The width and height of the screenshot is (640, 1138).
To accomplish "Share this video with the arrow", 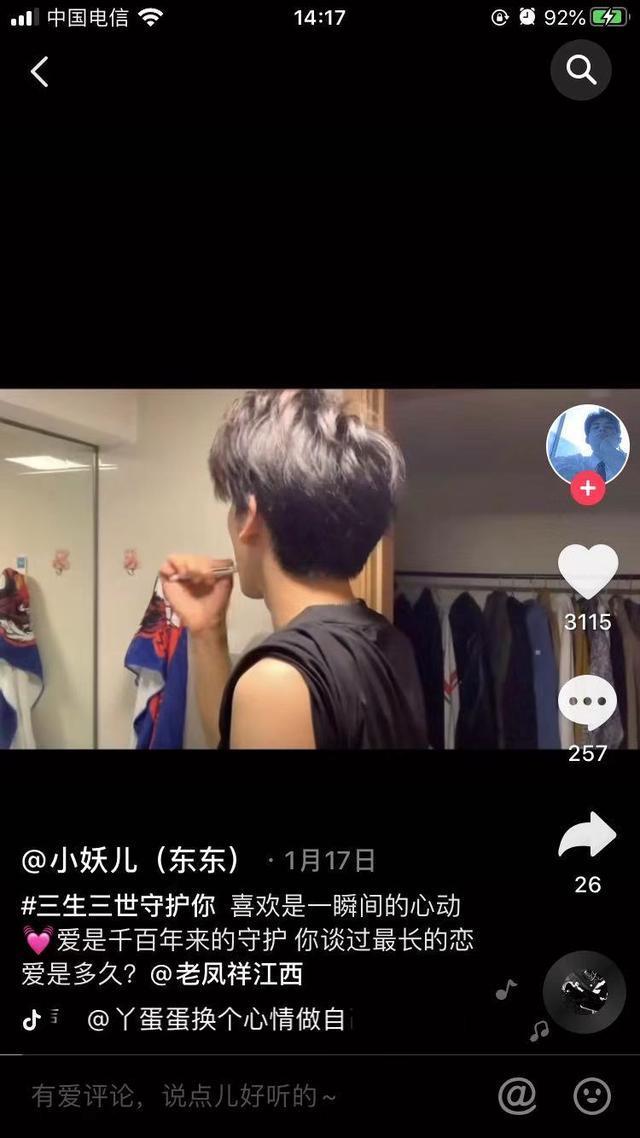I will pos(587,836).
